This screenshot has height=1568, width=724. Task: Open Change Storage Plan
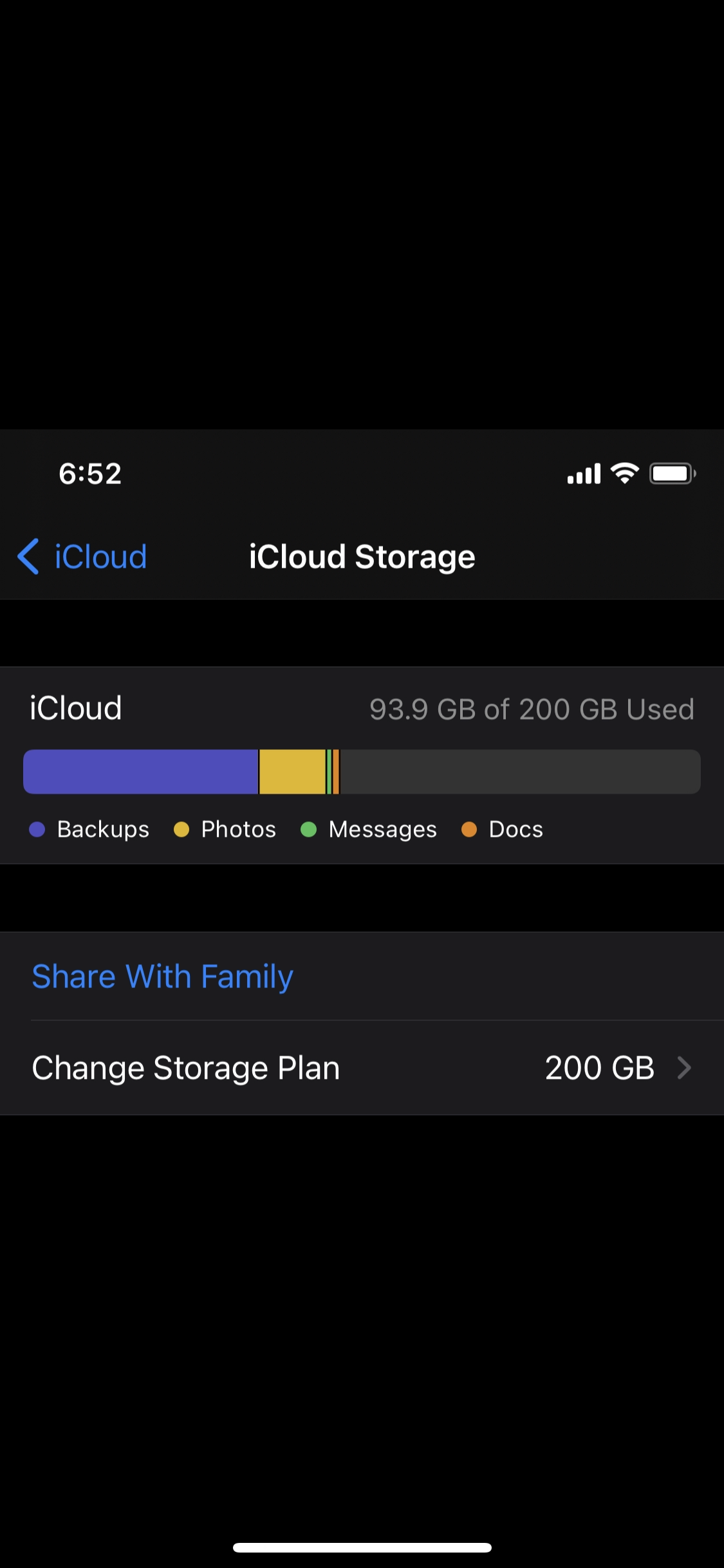tap(362, 1068)
